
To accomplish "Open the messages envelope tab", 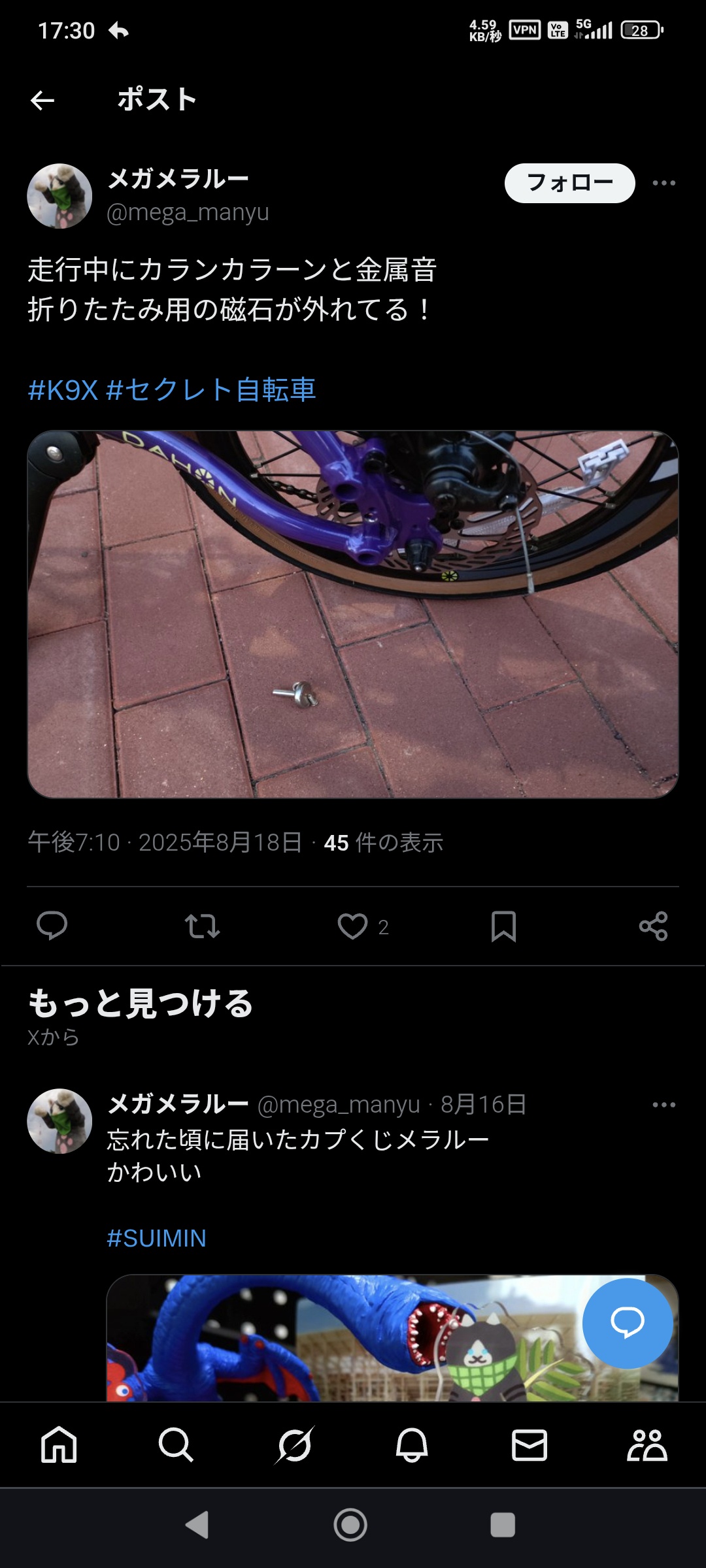I will pyautogui.click(x=529, y=1445).
